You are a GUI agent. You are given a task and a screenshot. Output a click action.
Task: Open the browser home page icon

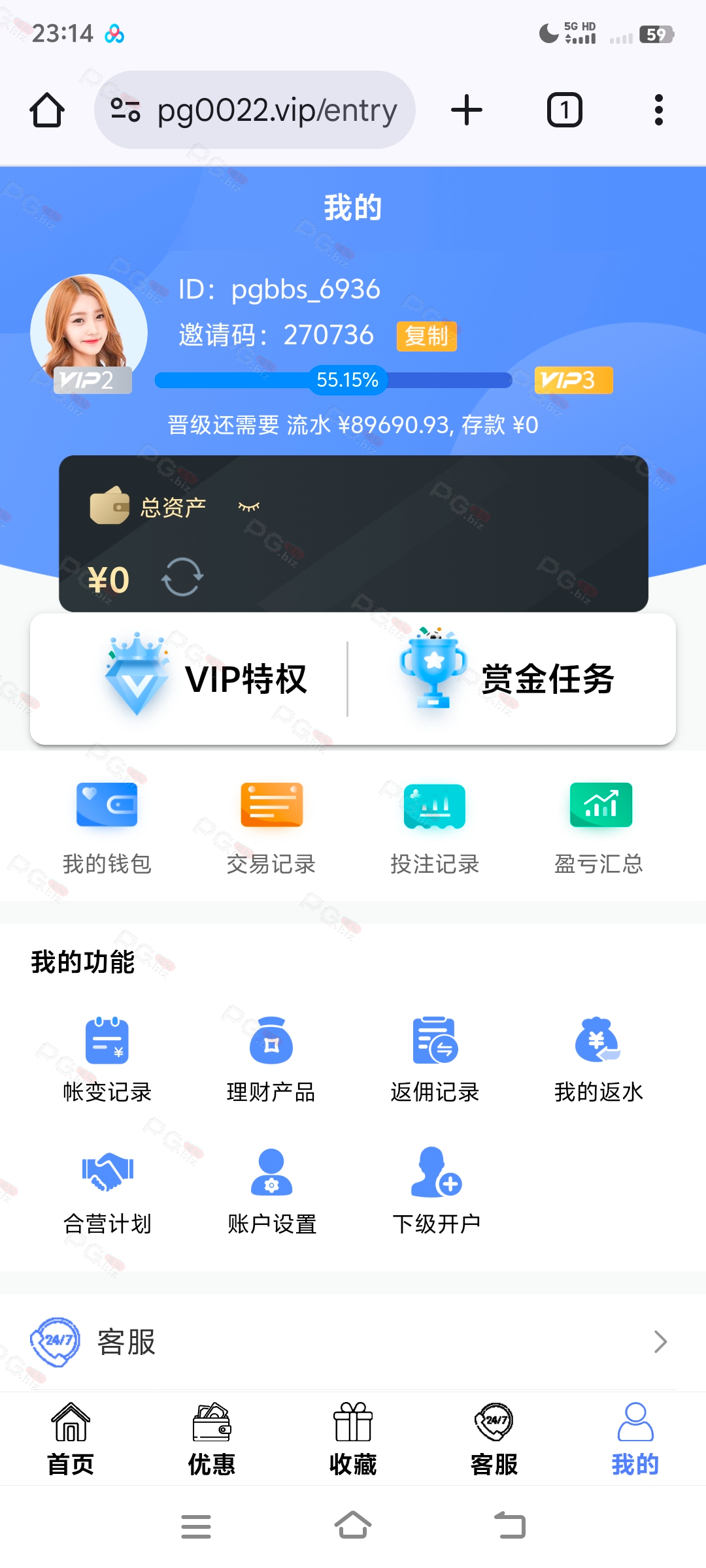[47, 110]
